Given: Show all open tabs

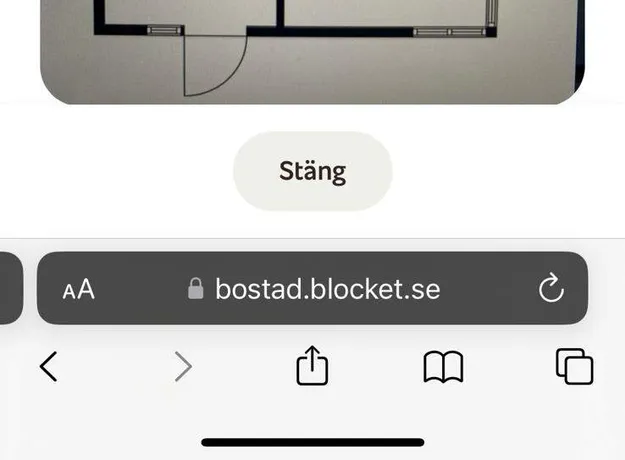Looking at the screenshot, I should (x=574, y=367).
